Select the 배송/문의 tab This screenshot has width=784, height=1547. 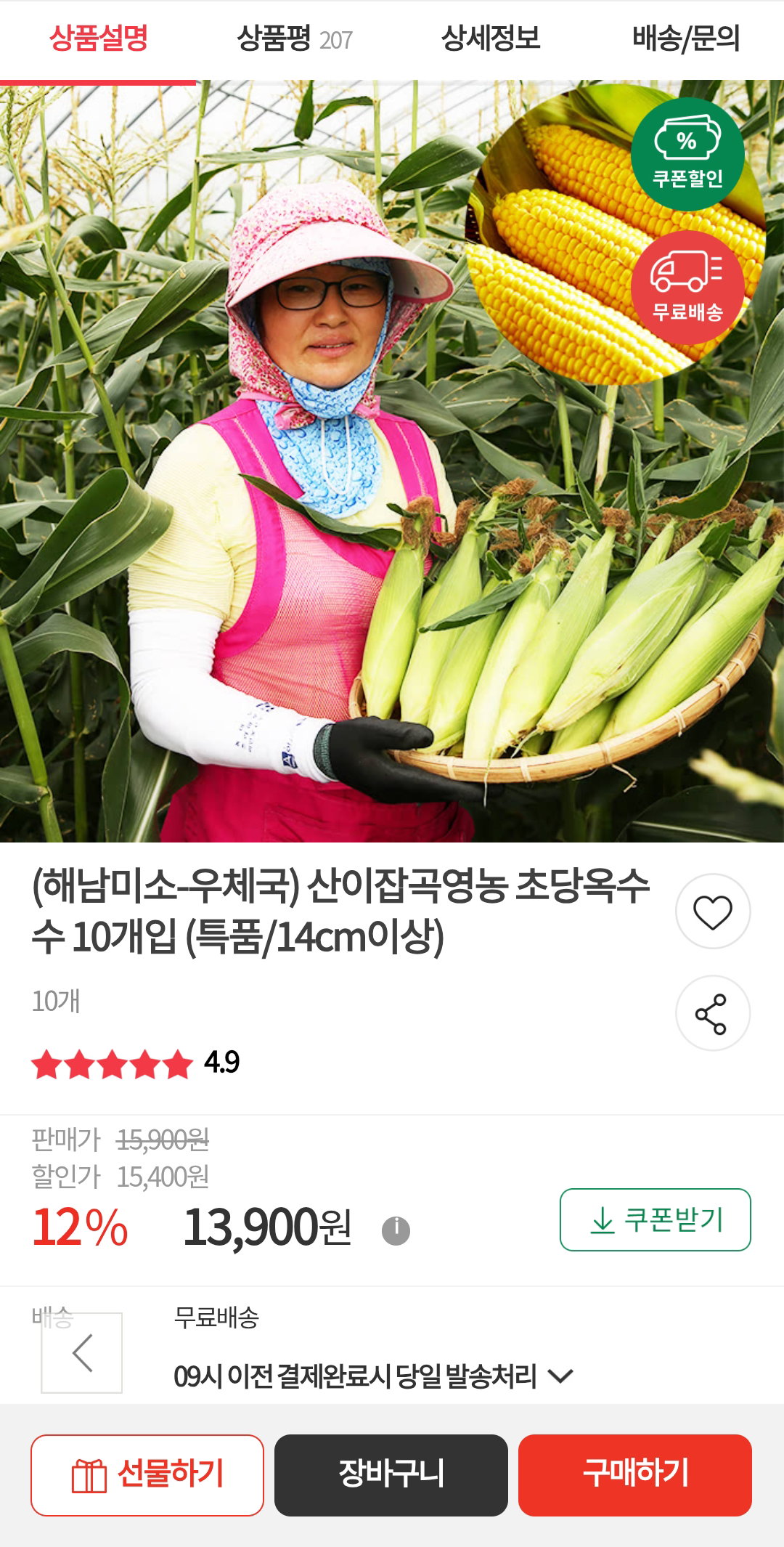coord(685,39)
